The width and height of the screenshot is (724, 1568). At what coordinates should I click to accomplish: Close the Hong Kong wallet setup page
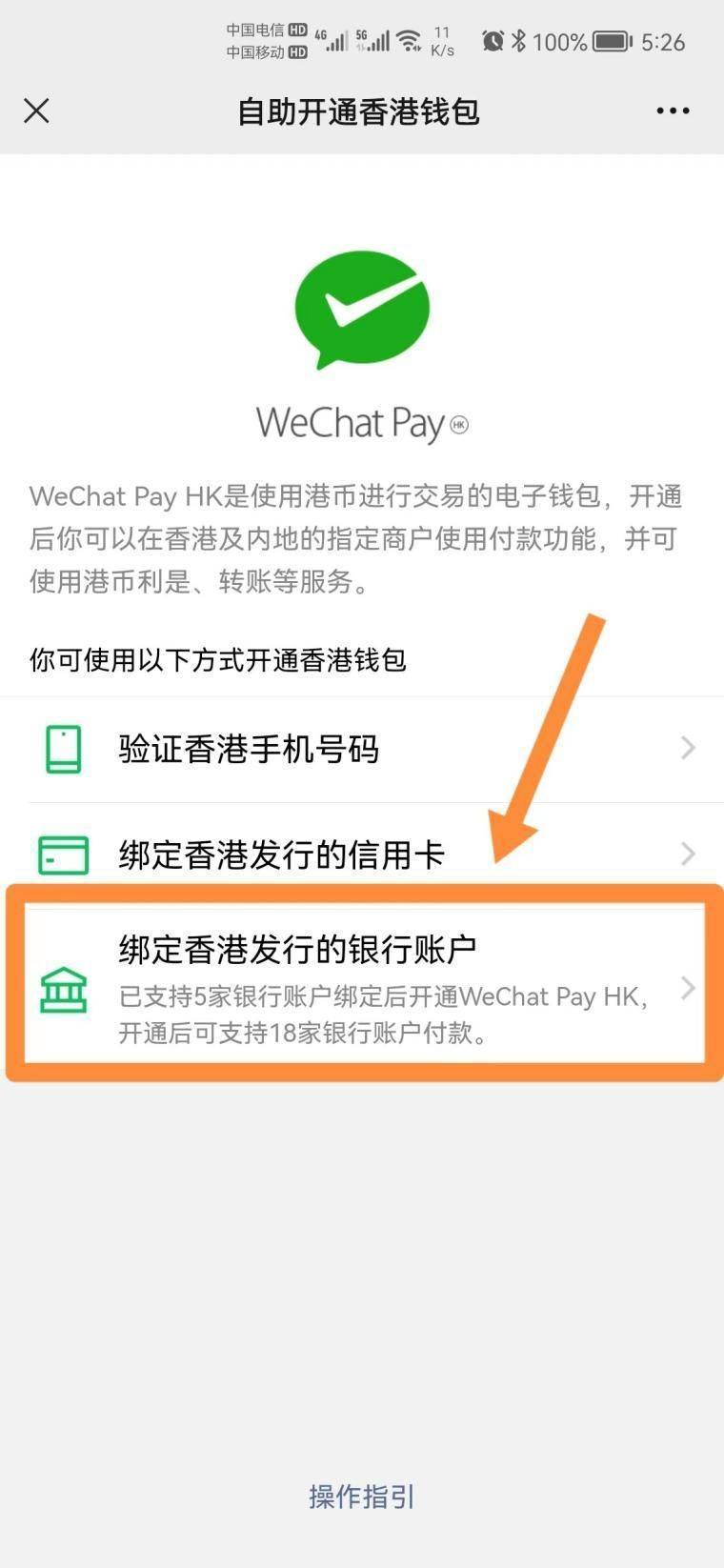pyautogui.click(x=36, y=111)
